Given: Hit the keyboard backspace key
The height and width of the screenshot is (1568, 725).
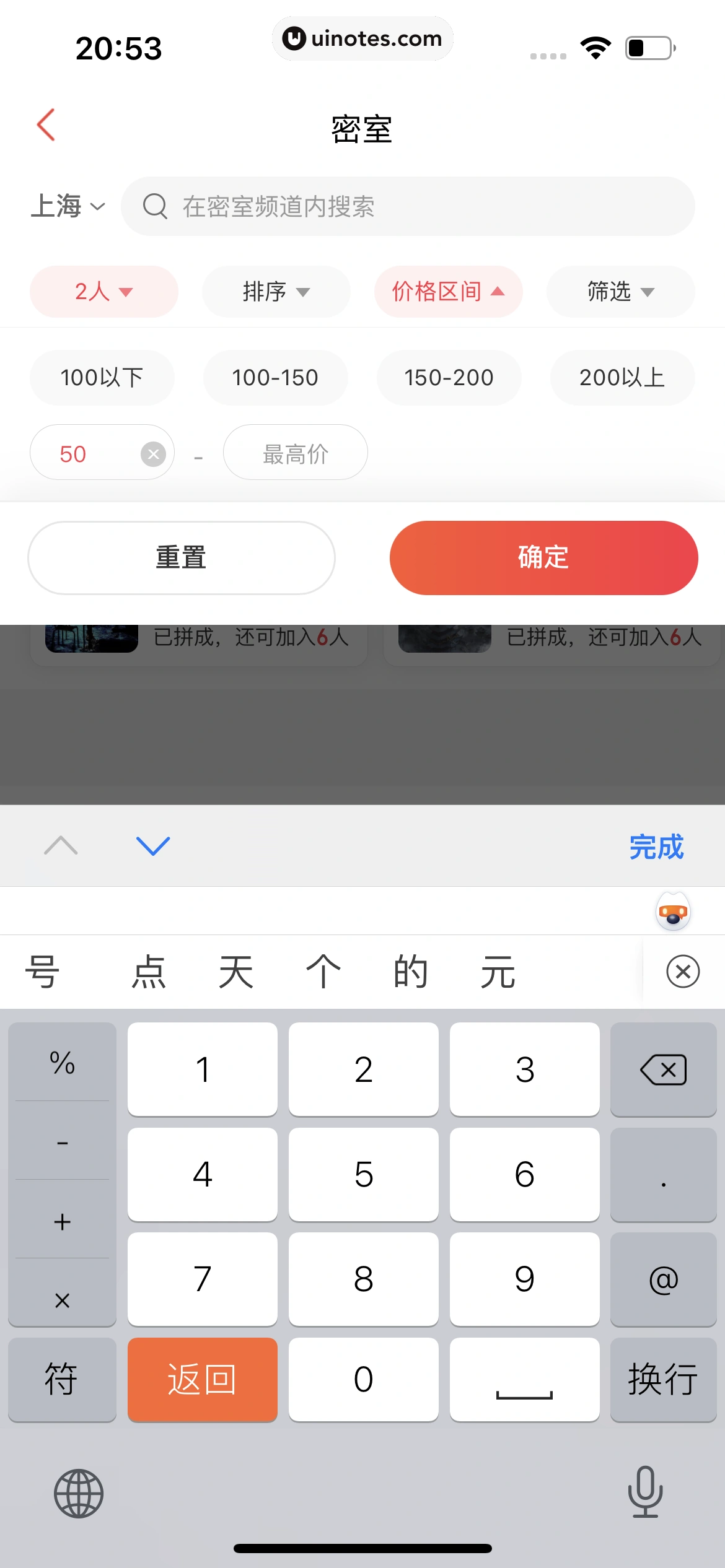Looking at the screenshot, I should point(663,1069).
